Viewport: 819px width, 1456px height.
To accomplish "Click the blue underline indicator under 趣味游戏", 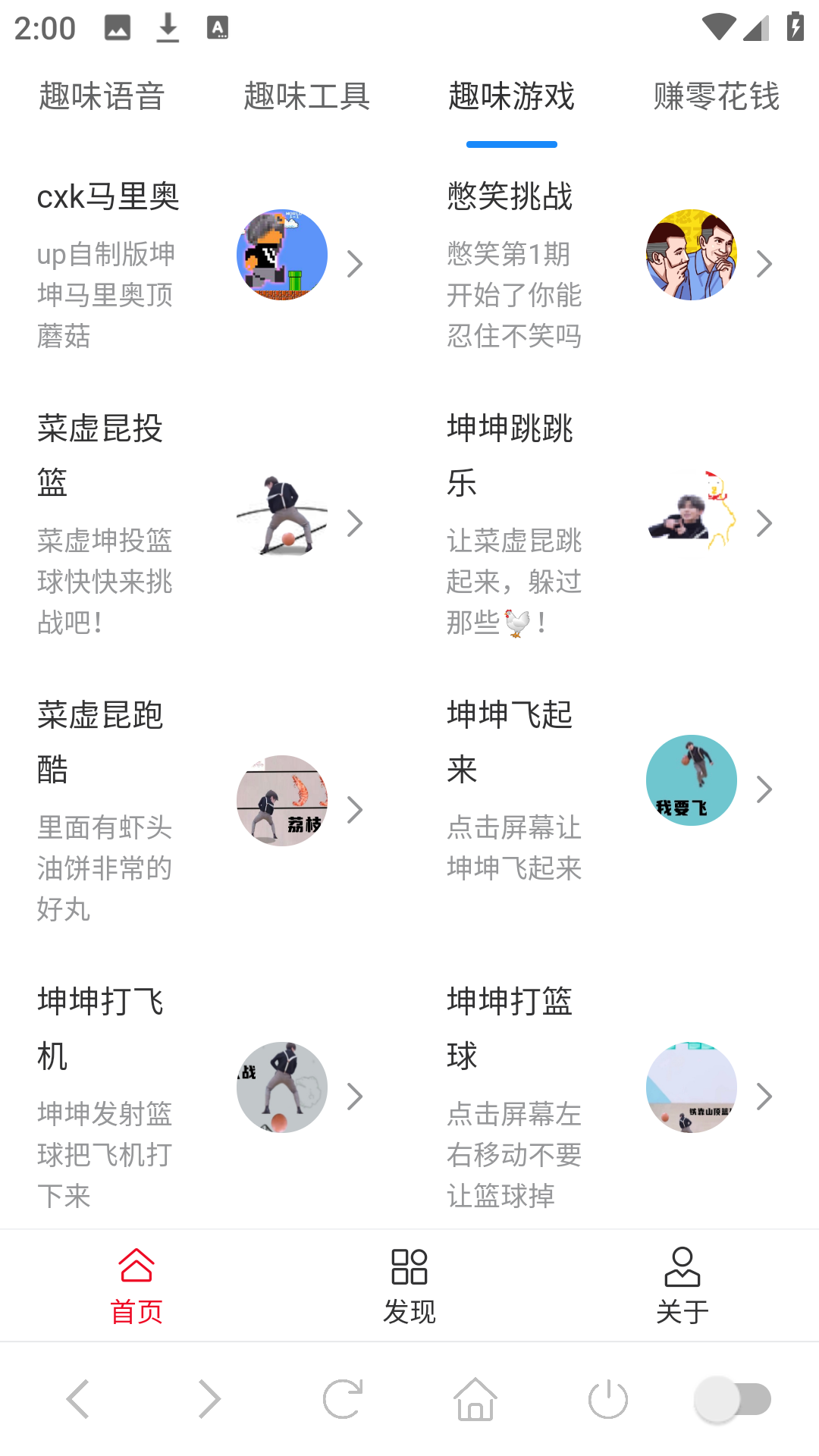I will point(512,143).
